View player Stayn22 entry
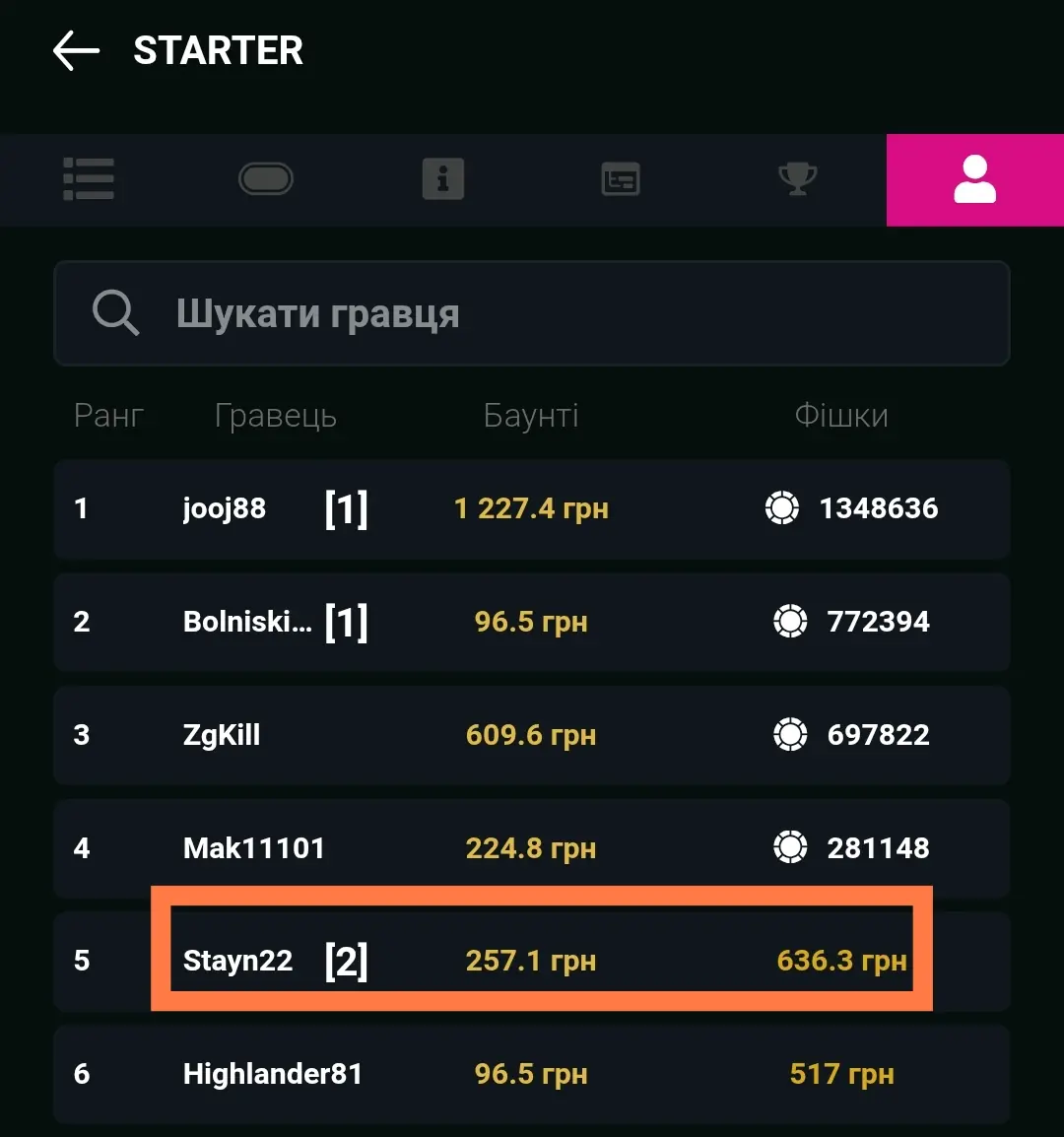This screenshot has width=1064, height=1137. point(532,961)
